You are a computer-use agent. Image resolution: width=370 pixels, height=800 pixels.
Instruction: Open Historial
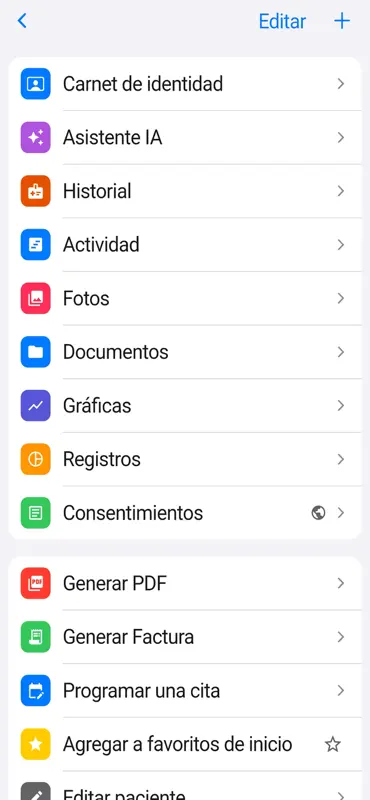tap(185, 191)
